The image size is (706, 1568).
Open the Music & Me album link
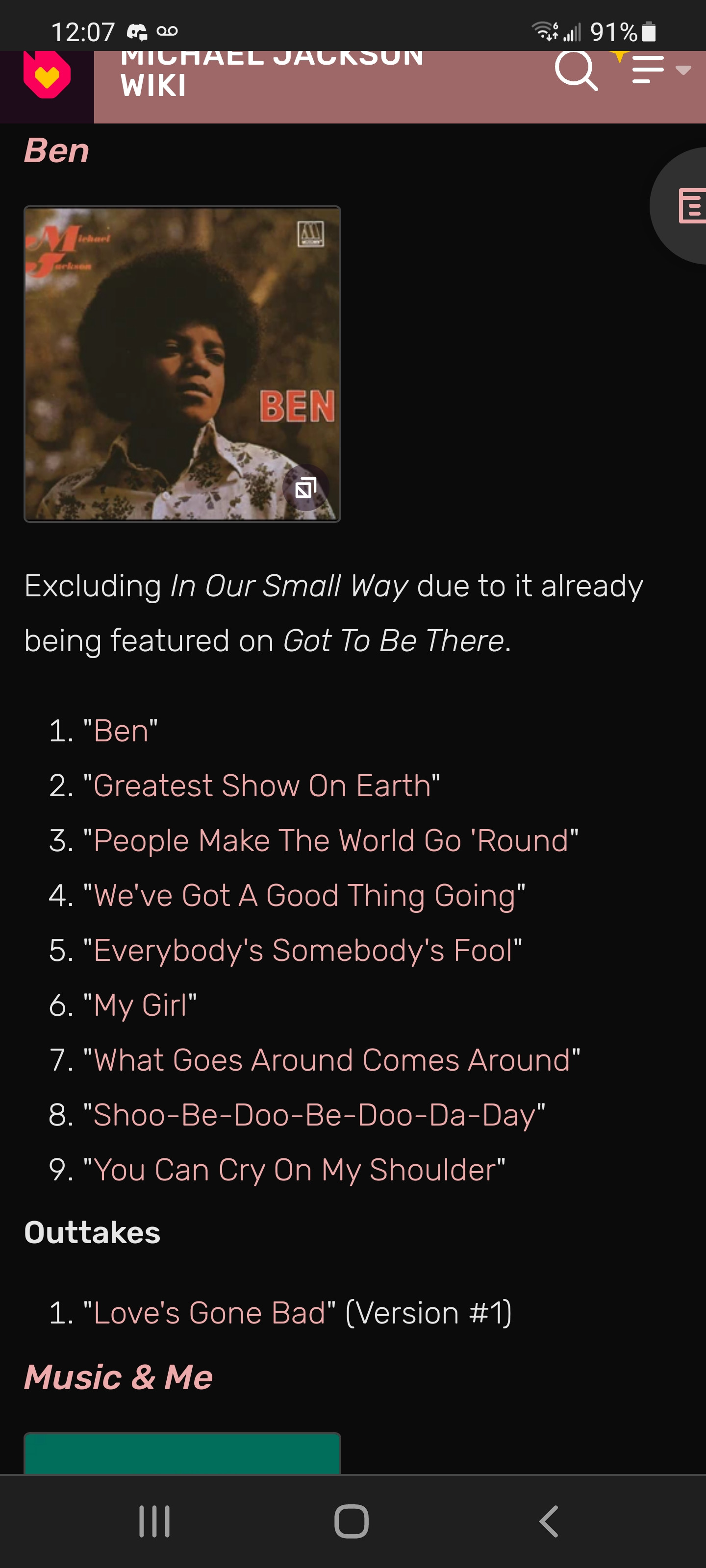118,1377
